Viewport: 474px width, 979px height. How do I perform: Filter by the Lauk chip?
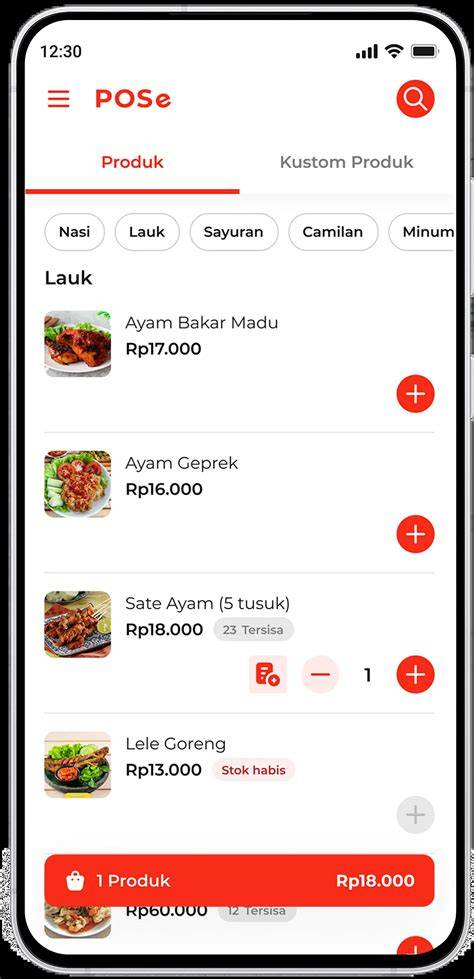(147, 232)
